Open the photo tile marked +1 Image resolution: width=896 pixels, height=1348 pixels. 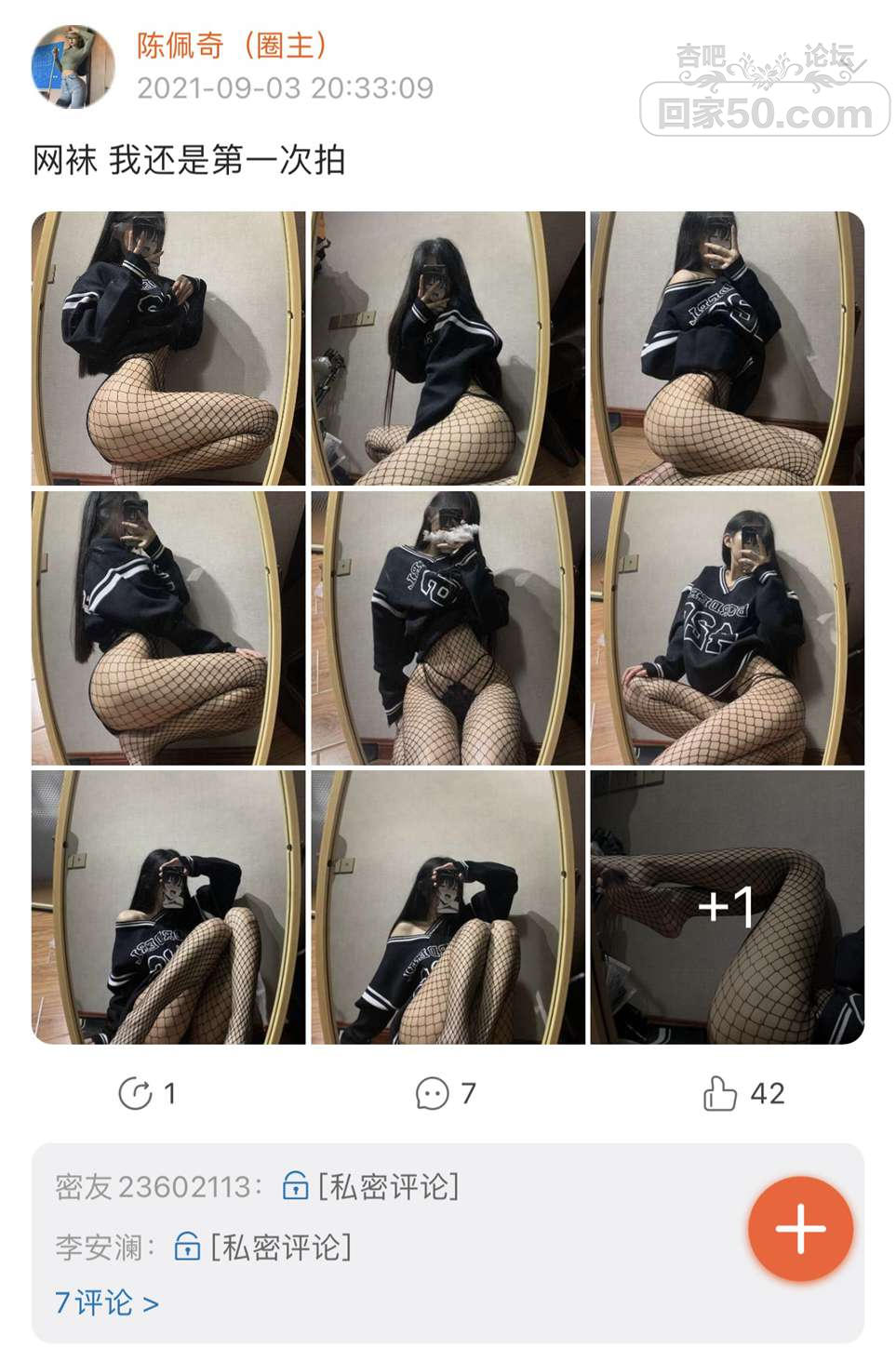click(x=727, y=906)
